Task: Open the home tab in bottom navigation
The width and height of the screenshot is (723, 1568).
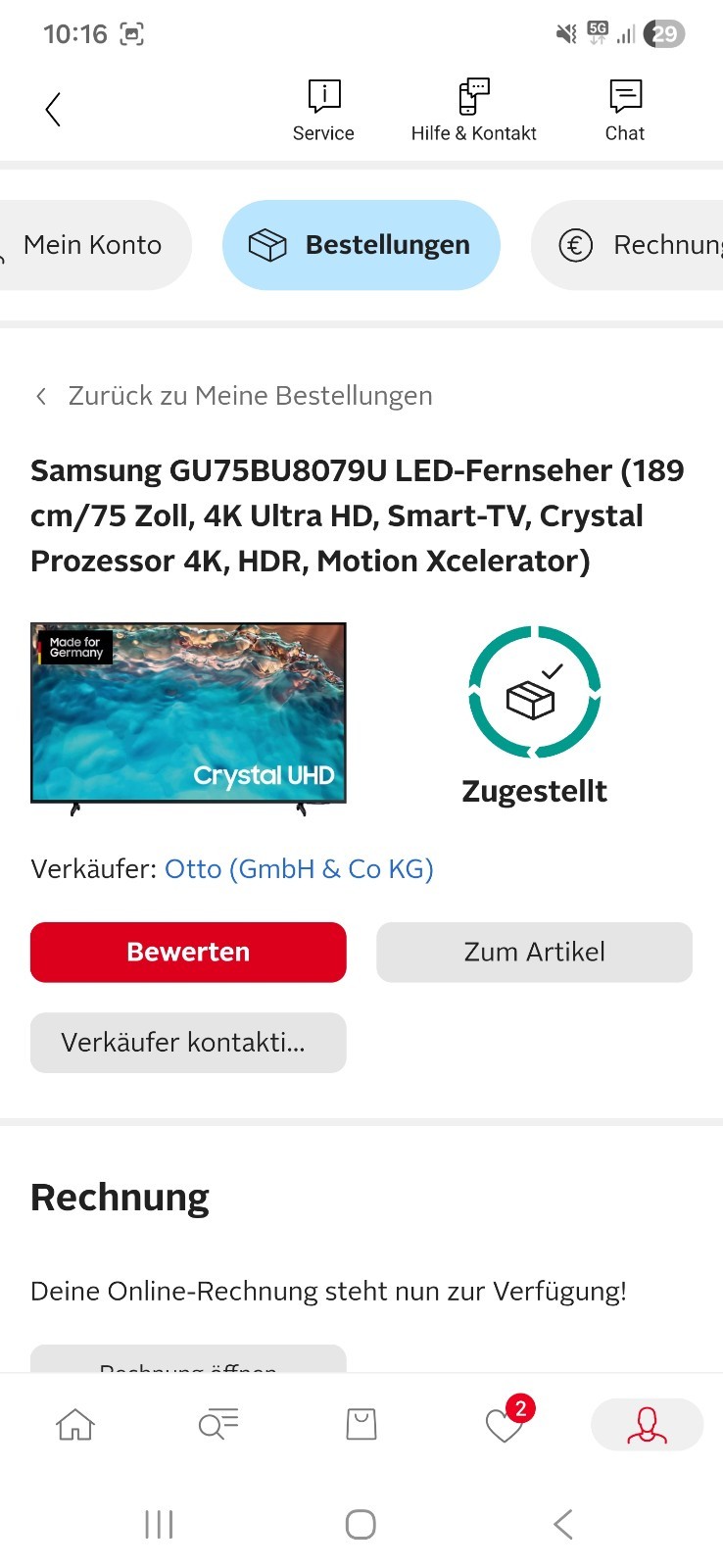Action: [x=75, y=1424]
